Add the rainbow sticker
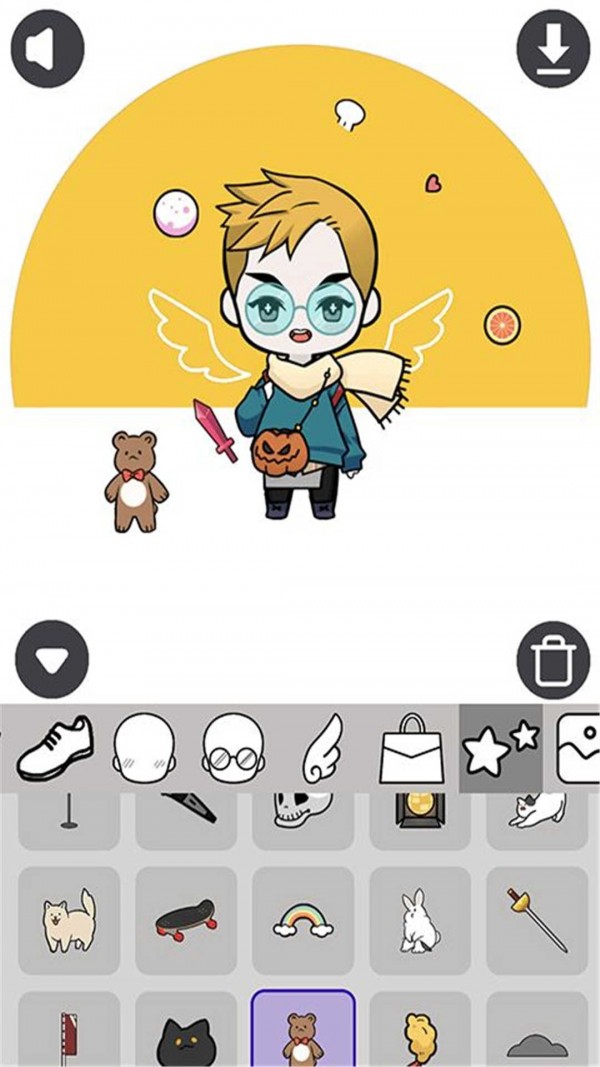Viewport: 600px width, 1067px height. pos(302,917)
